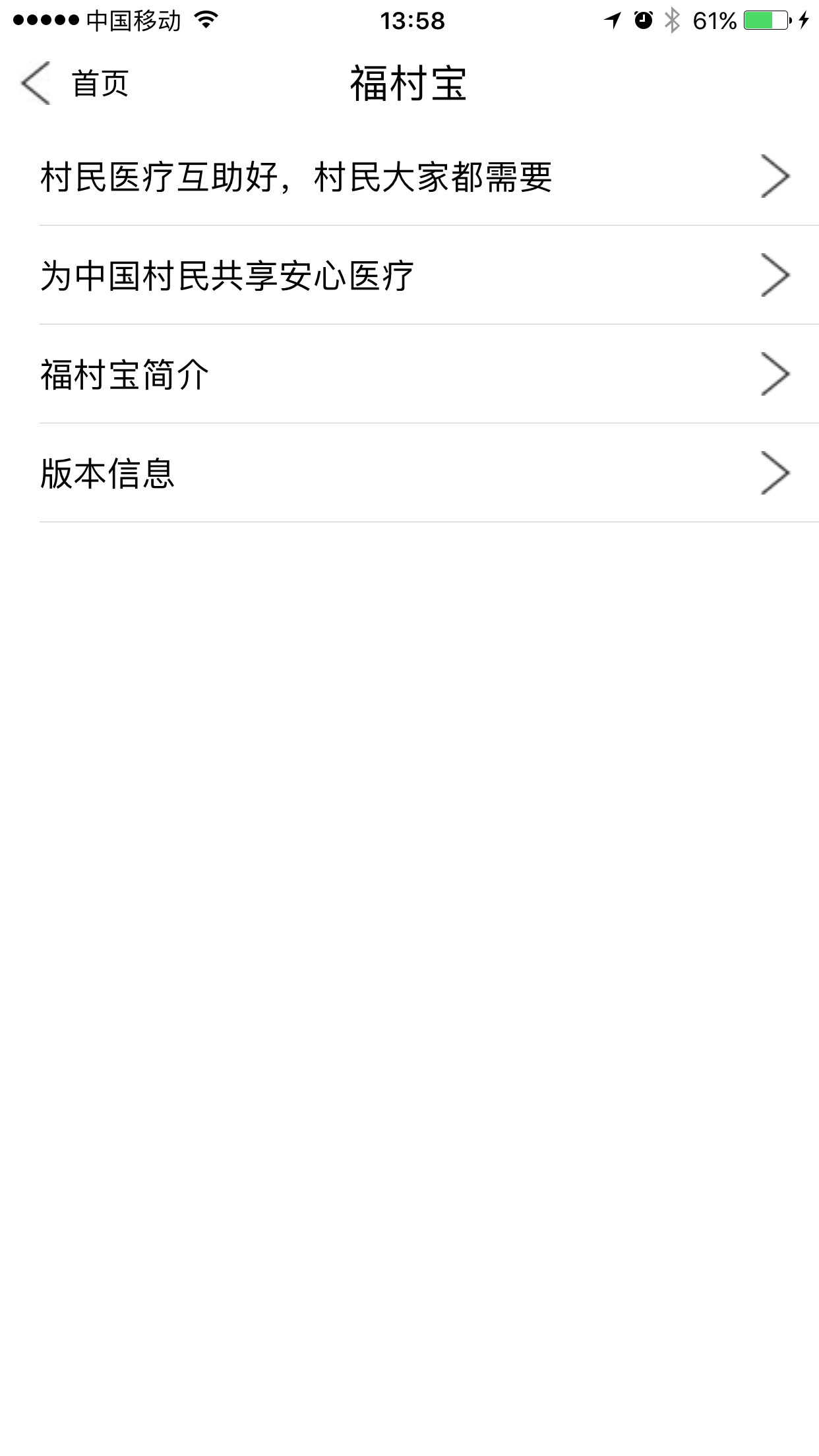
Task: Click the green battery level bar
Action: 758,20
